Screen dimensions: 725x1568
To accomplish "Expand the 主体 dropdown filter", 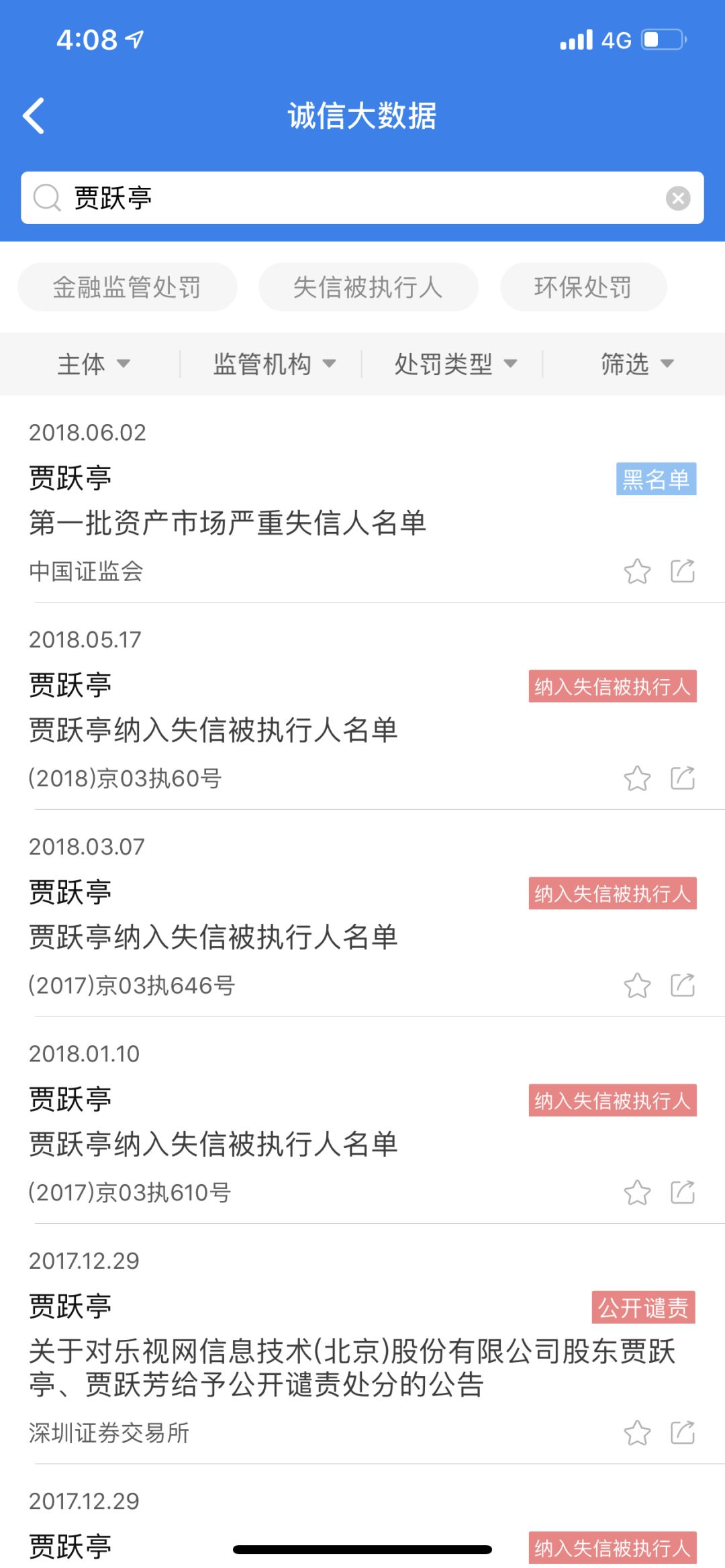I will [93, 364].
